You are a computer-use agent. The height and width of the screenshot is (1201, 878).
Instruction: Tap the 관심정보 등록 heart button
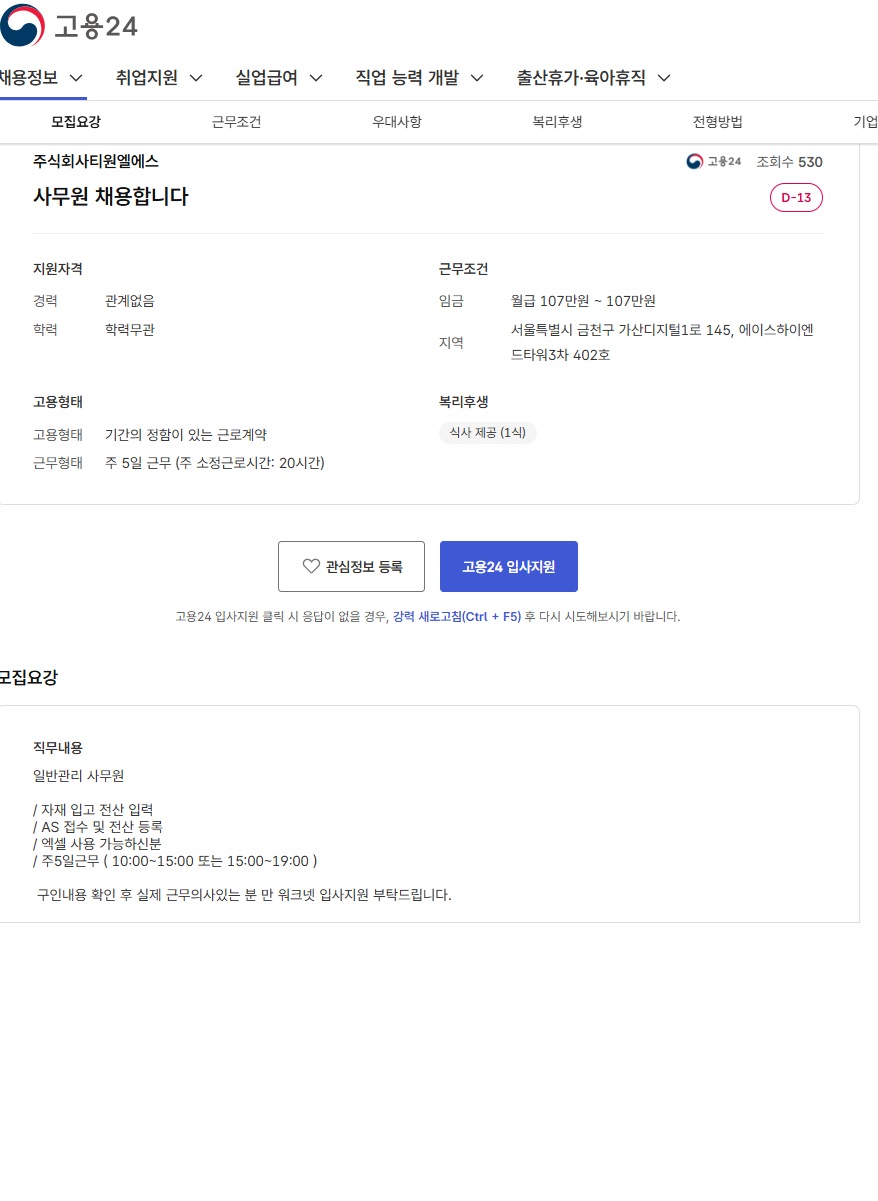coord(351,566)
